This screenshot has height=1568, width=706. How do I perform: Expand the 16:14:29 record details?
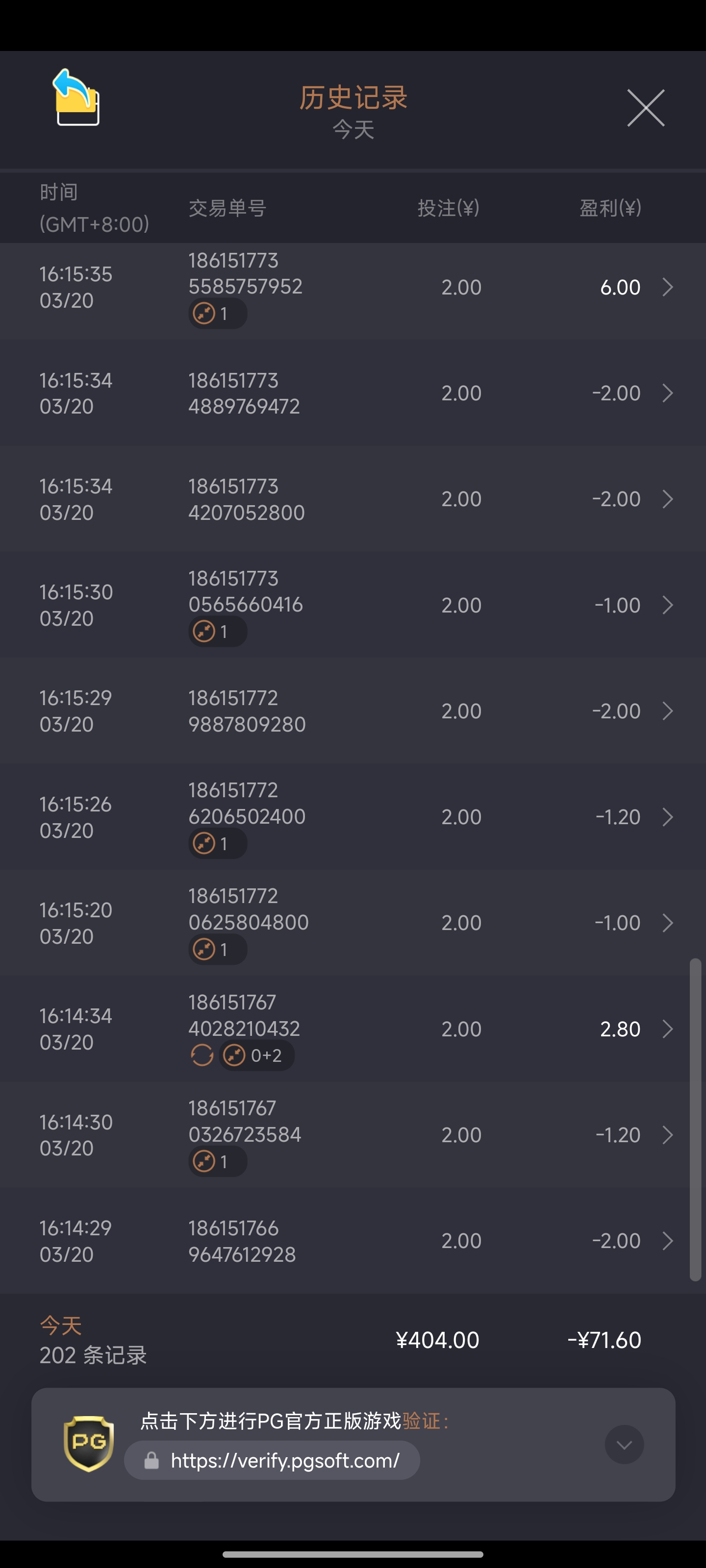[x=668, y=1241]
